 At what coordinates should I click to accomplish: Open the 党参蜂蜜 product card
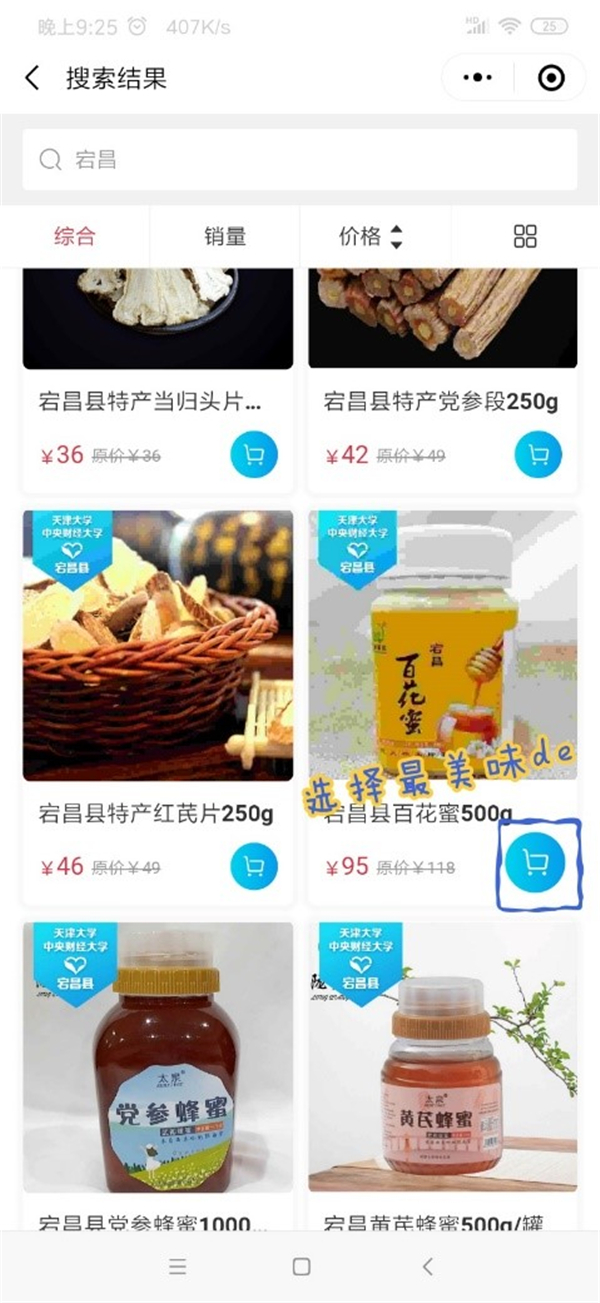pyautogui.click(x=158, y=1058)
